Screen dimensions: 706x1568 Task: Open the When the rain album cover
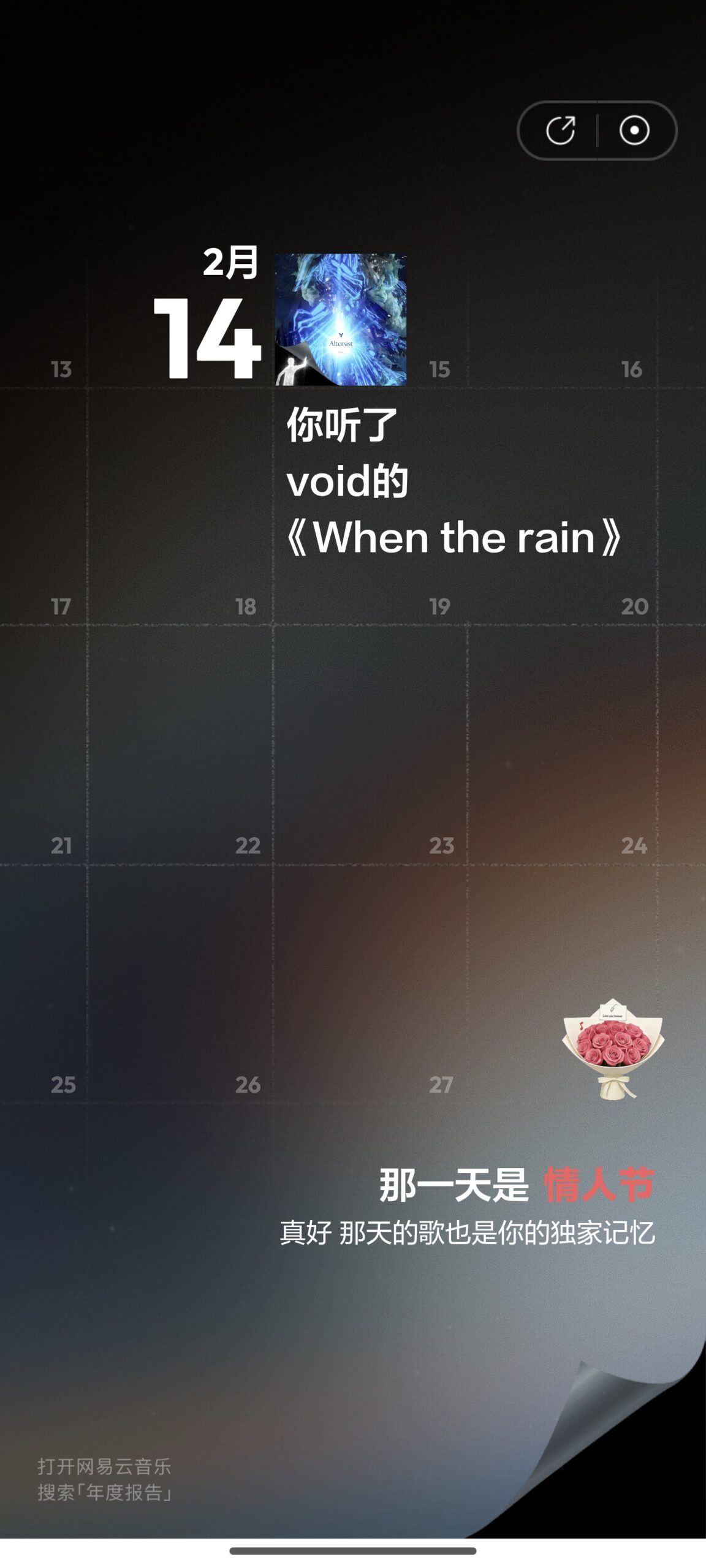[x=341, y=319]
